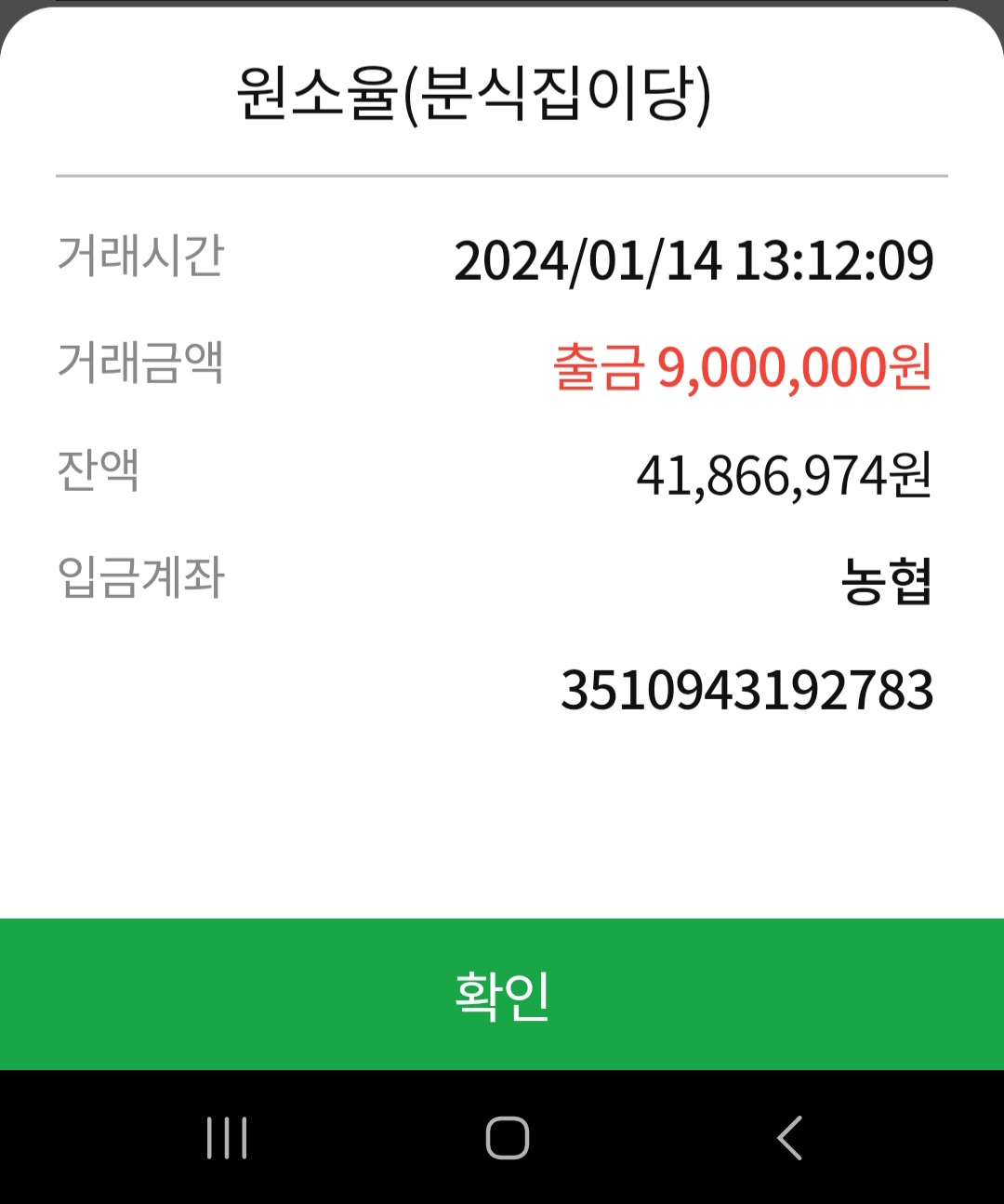Screen dimensions: 1004x1204
Task: Select the red withdrawal amount 출금 9,000,000원
Action: (x=744, y=365)
